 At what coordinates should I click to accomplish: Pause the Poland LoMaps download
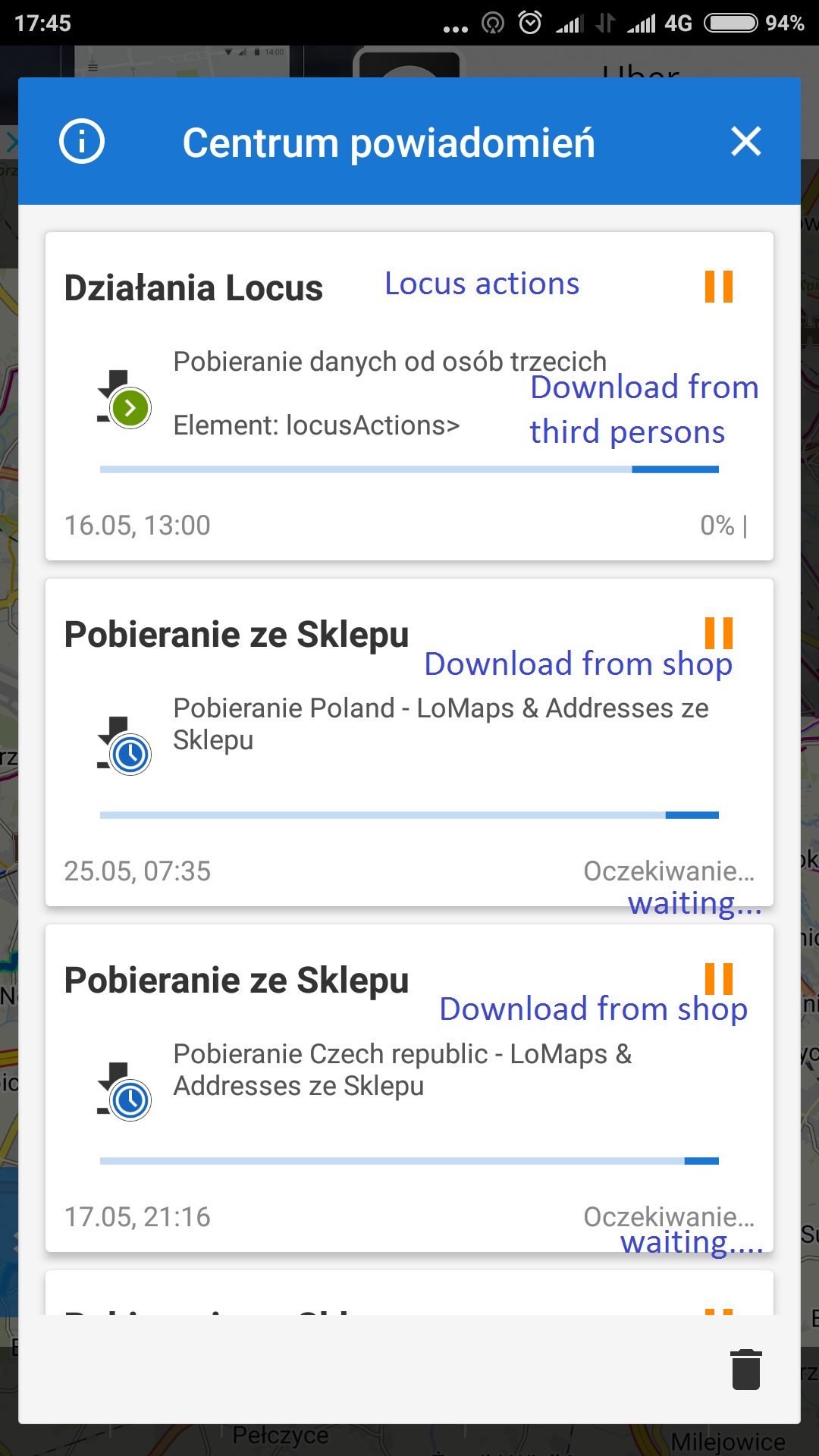(x=718, y=633)
